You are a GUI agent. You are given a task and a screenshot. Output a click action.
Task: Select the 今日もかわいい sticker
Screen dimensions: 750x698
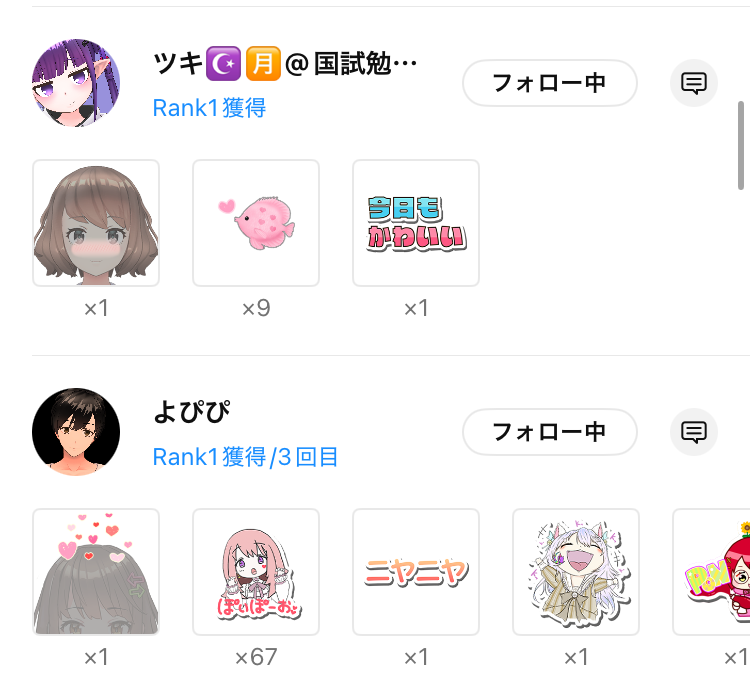coord(416,223)
